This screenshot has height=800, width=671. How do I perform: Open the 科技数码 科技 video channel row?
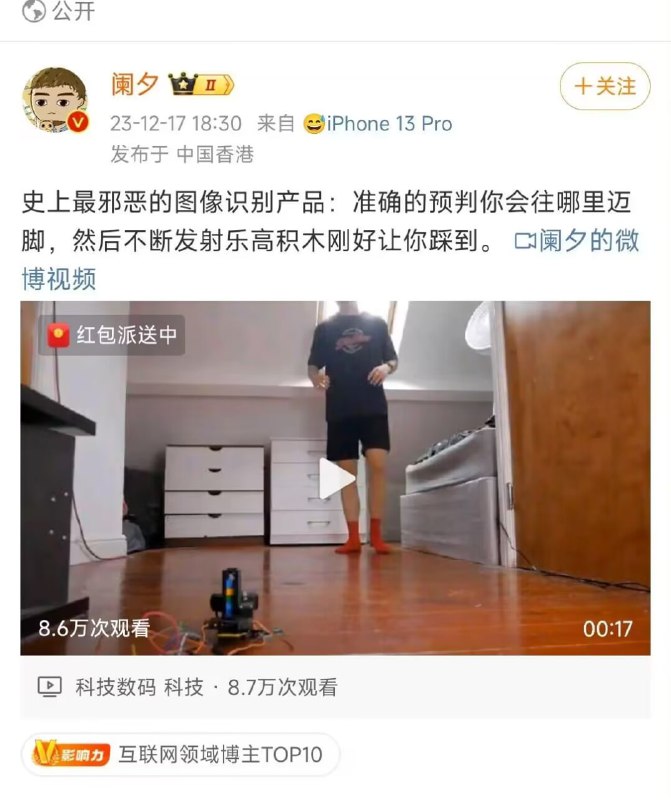[335, 687]
